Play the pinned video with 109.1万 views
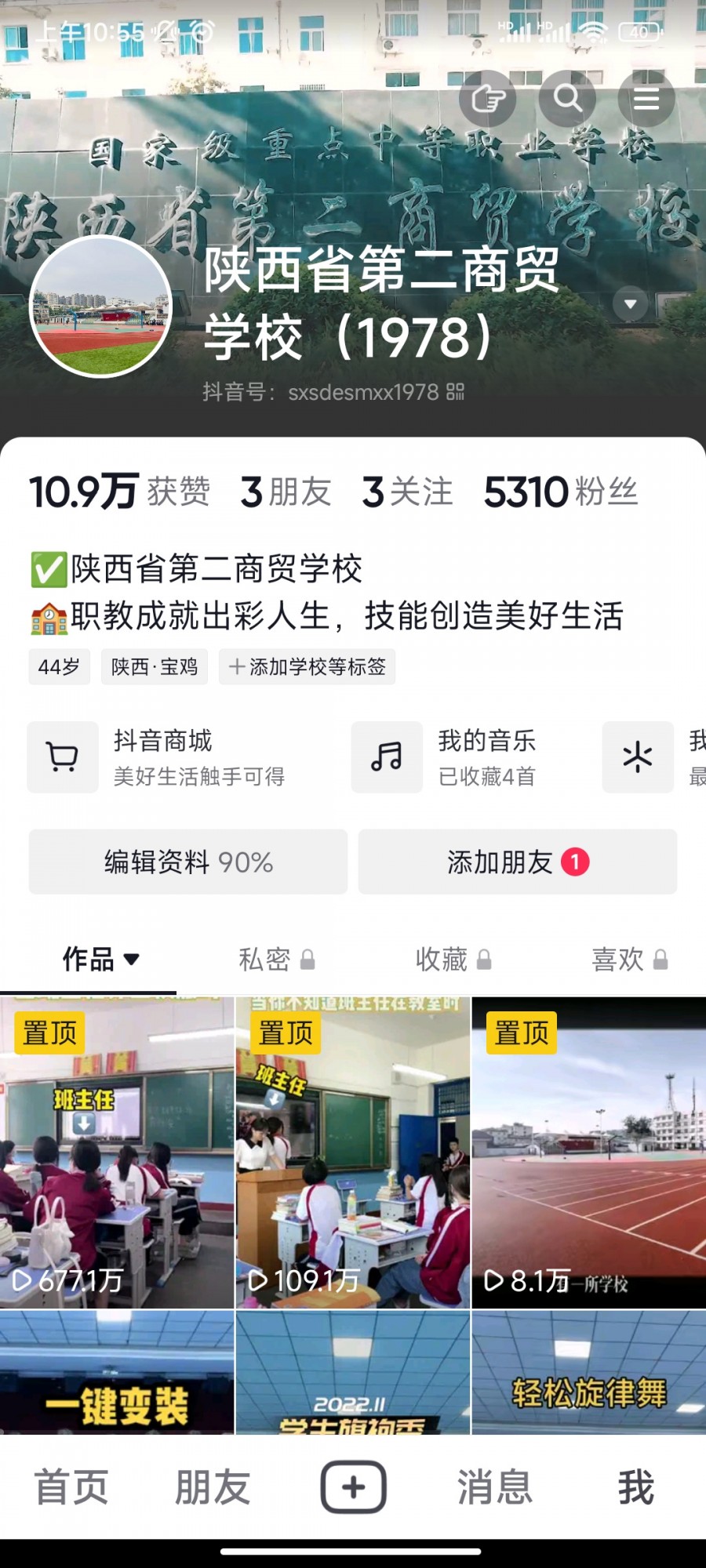Image resolution: width=706 pixels, height=1568 pixels. click(353, 1152)
